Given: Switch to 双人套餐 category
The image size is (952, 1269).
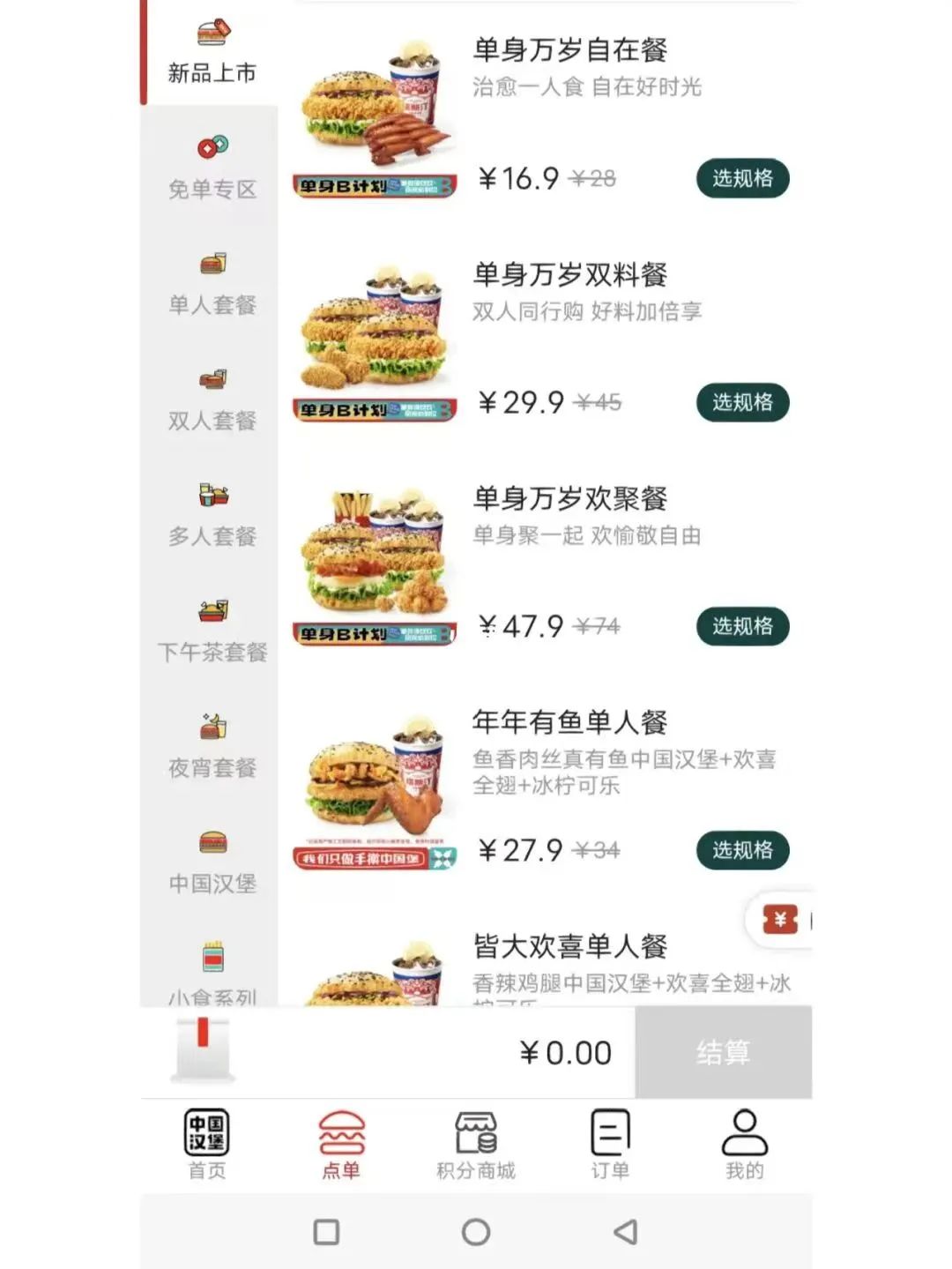Looking at the screenshot, I should pyautogui.click(x=212, y=399).
